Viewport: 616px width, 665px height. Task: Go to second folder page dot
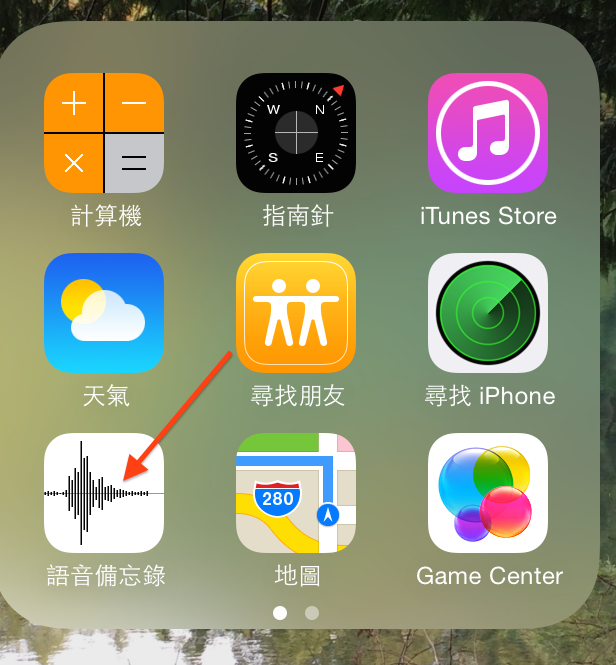coord(312,613)
